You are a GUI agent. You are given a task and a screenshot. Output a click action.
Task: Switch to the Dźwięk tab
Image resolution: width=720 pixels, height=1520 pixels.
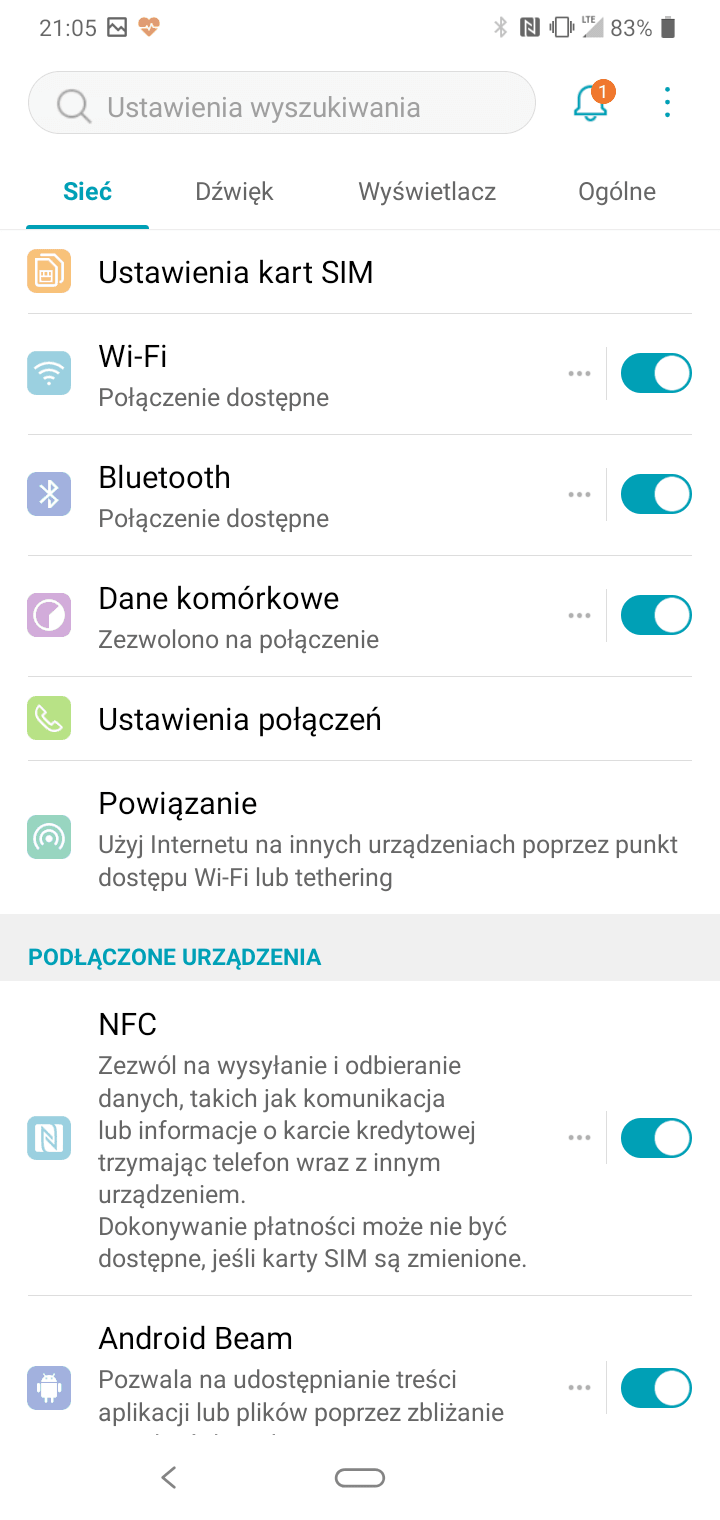point(234,191)
